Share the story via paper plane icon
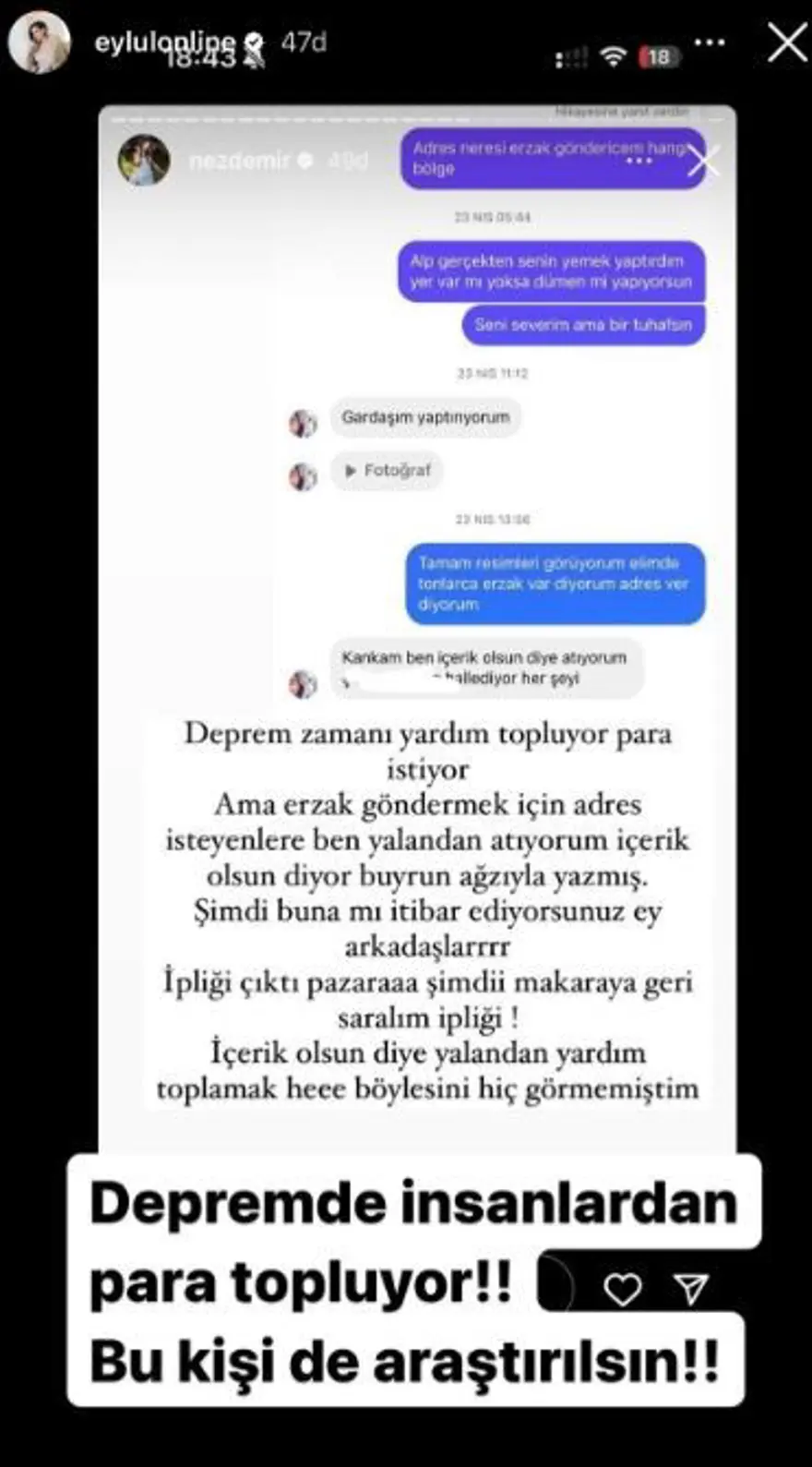The width and height of the screenshot is (812, 1467). [691, 1289]
